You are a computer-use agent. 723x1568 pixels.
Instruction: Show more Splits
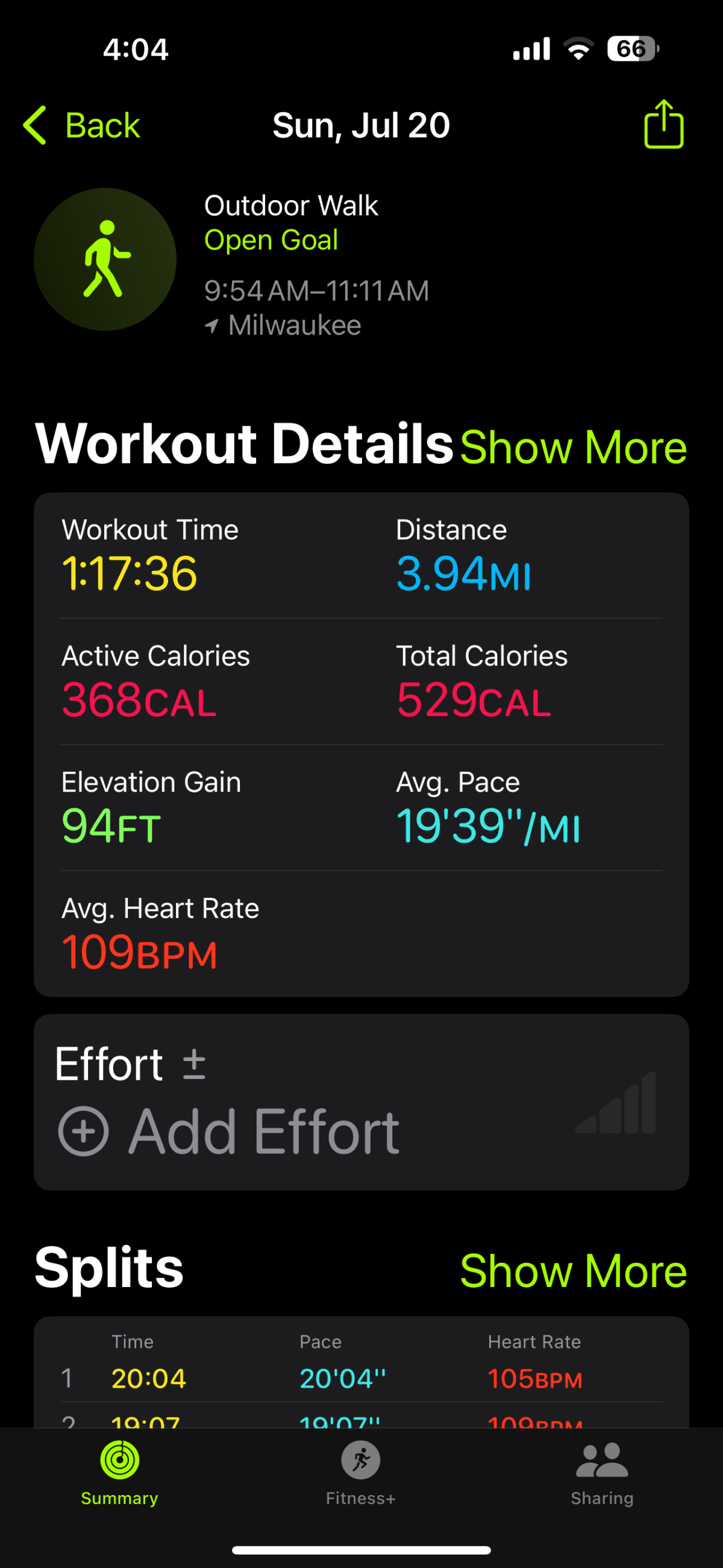click(573, 1270)
